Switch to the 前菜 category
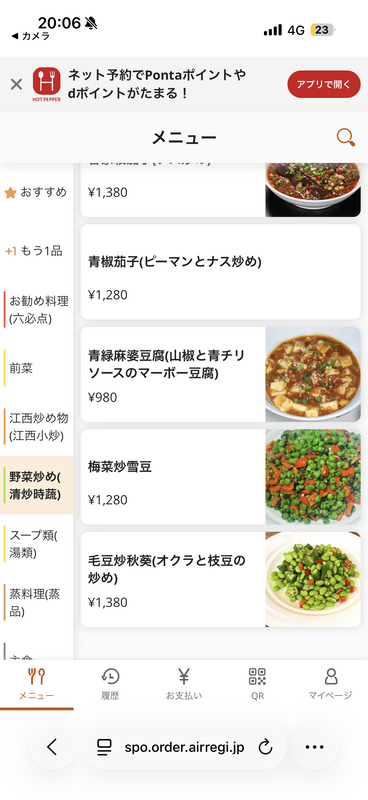 (x=36, y=368)
